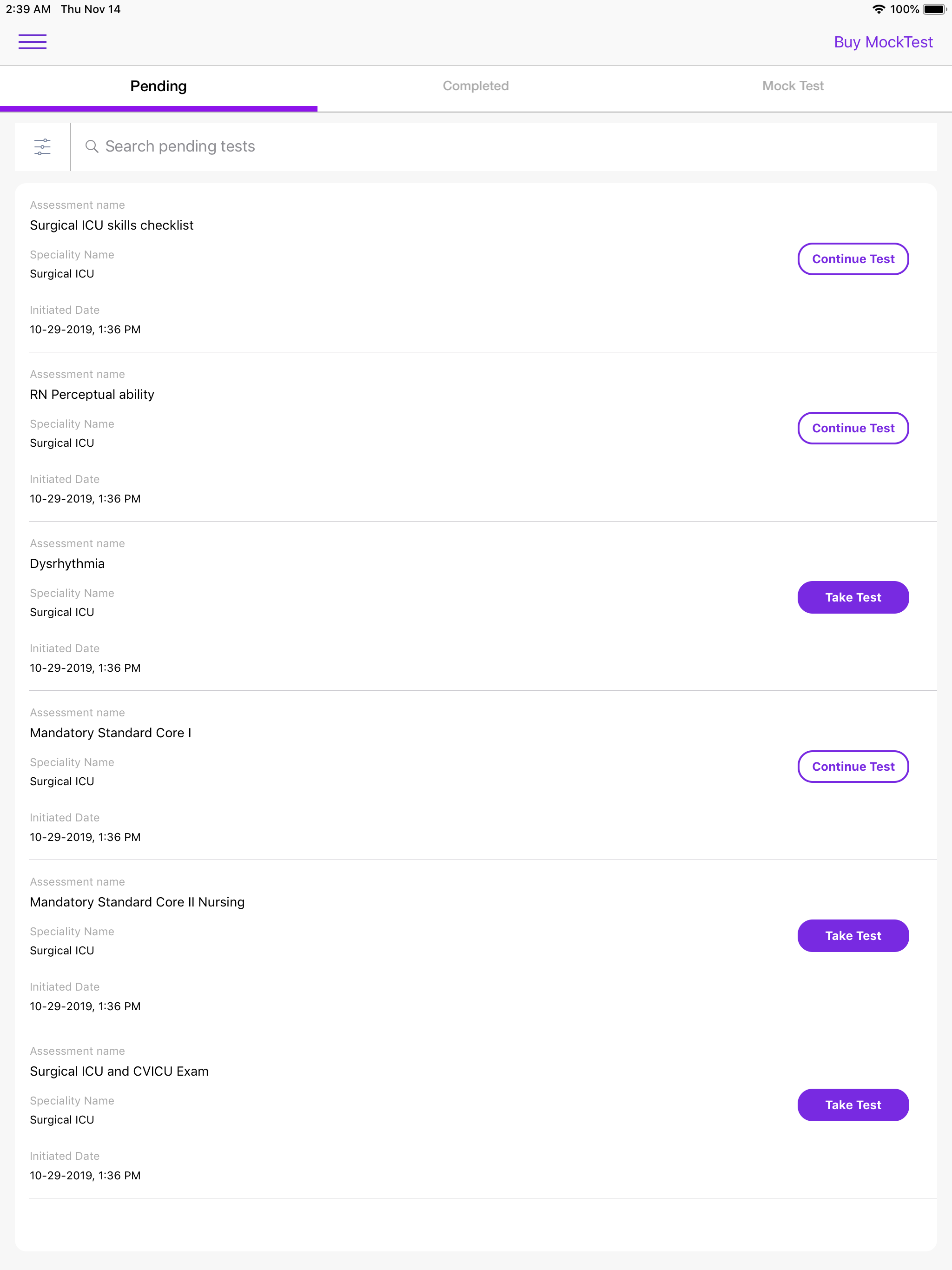Viewport: 952px width, 1270px height.
Task: Click the clock in the status bar
Action: 26,9
